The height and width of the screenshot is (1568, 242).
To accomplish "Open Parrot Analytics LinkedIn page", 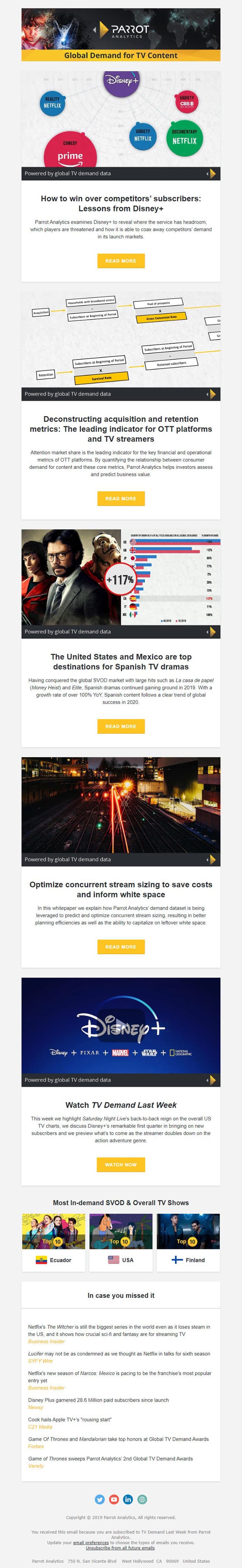I will pos(128,1499).
